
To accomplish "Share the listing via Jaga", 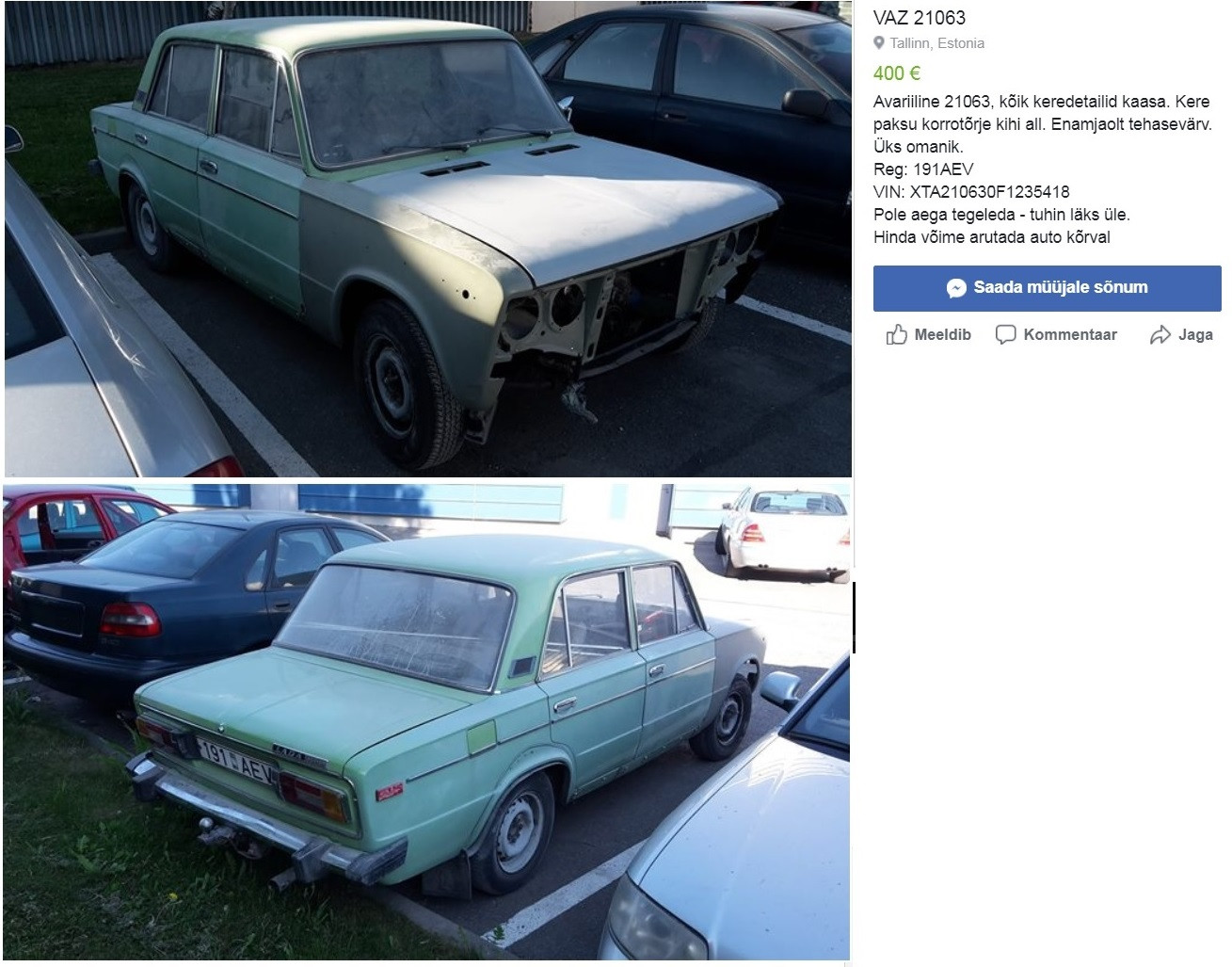I will click(1181, 334).
